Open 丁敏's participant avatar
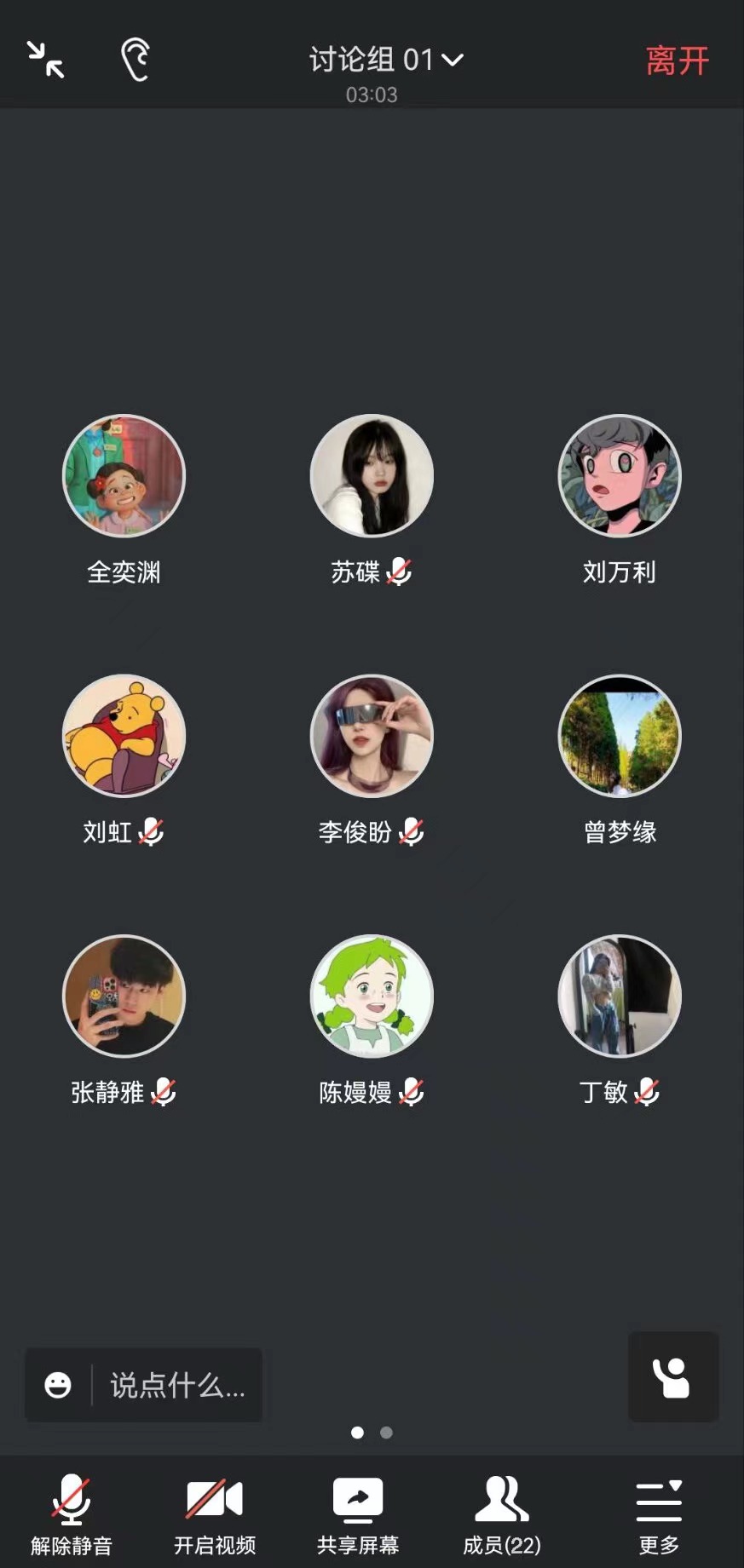The height and width of the screenshot is (1568, 744). (620, 996)
